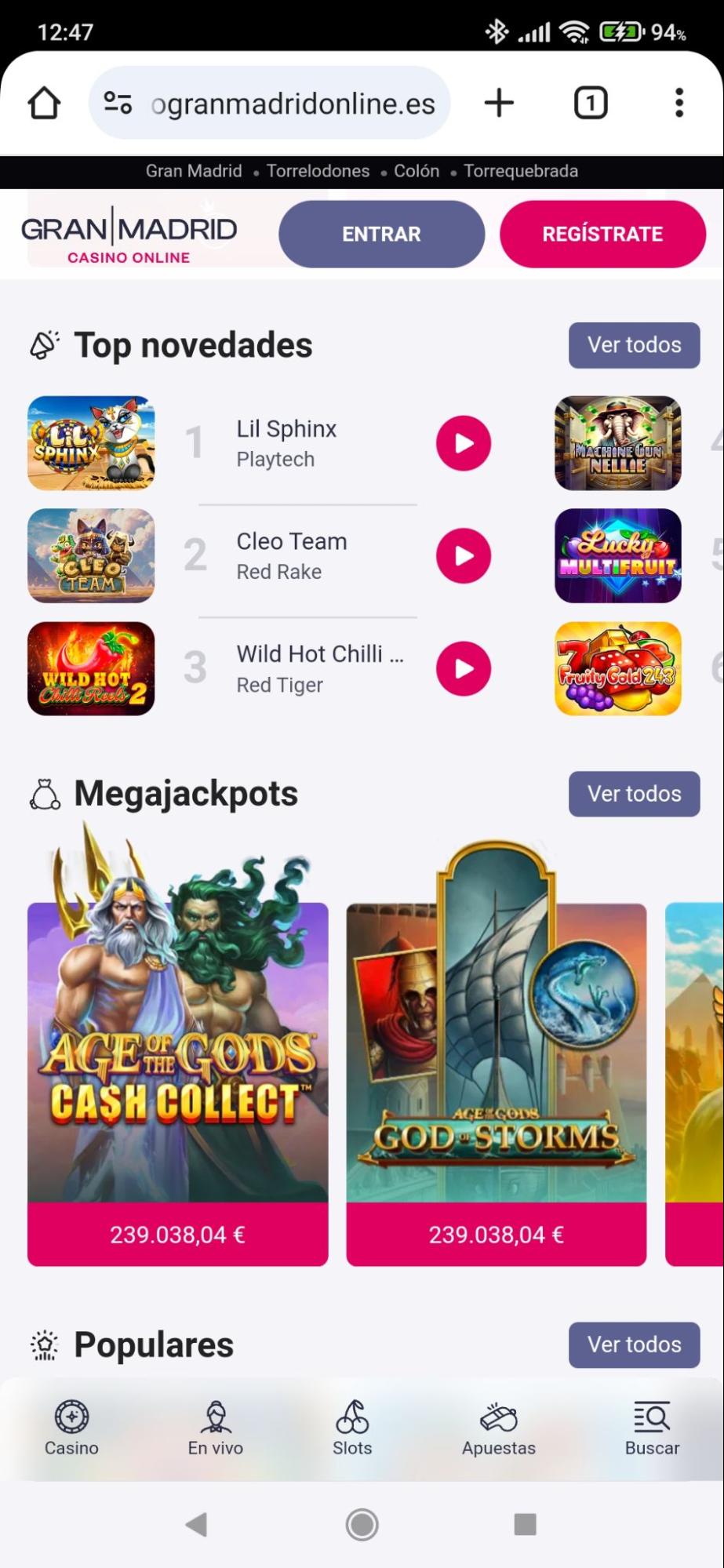Play the Lil Sphinx game
This screenshot has width=724, height=1568.
tap(464, 443)
